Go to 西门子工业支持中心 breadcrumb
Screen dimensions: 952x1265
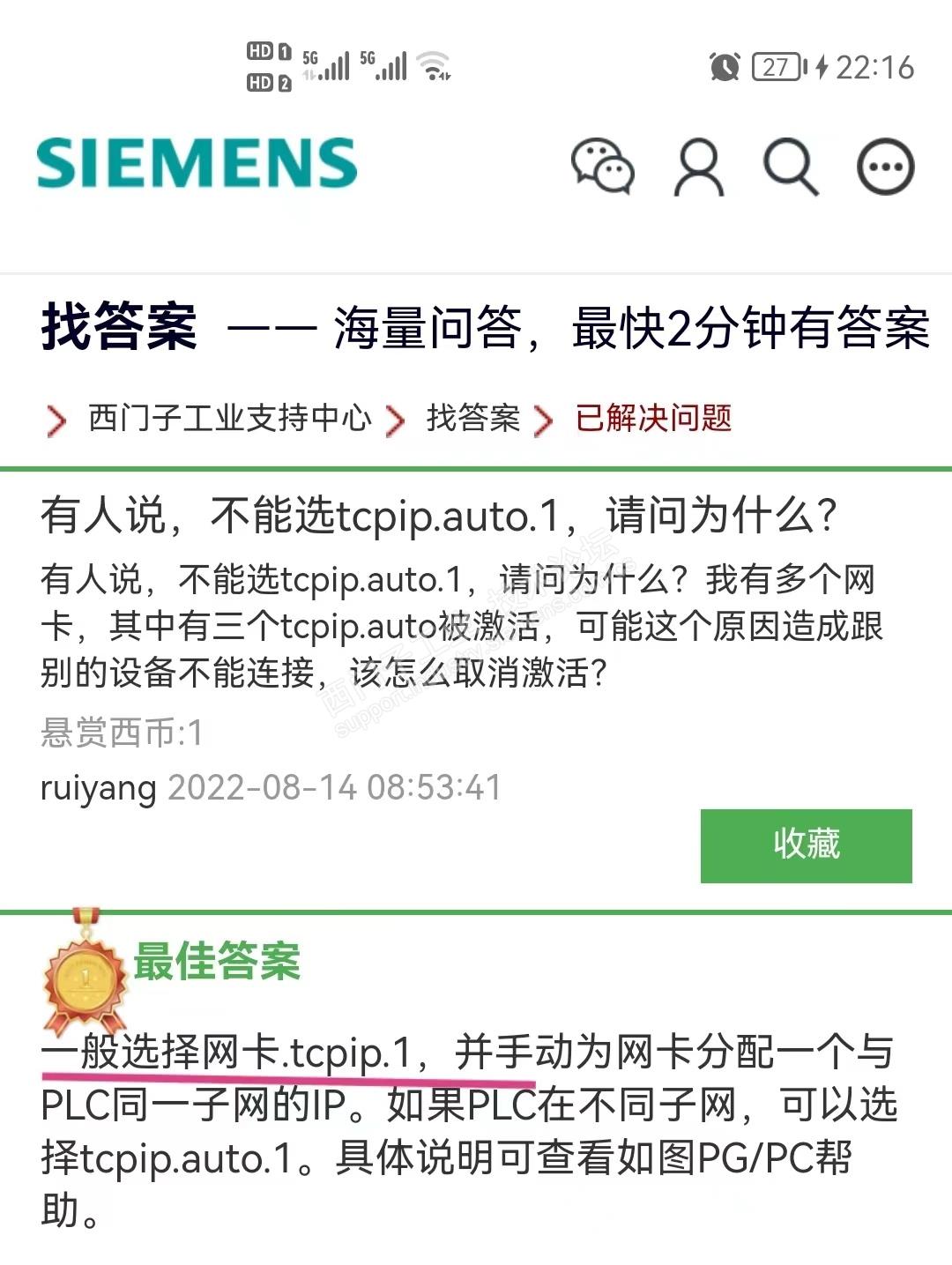pyautogui.click(x=229, y=418)
